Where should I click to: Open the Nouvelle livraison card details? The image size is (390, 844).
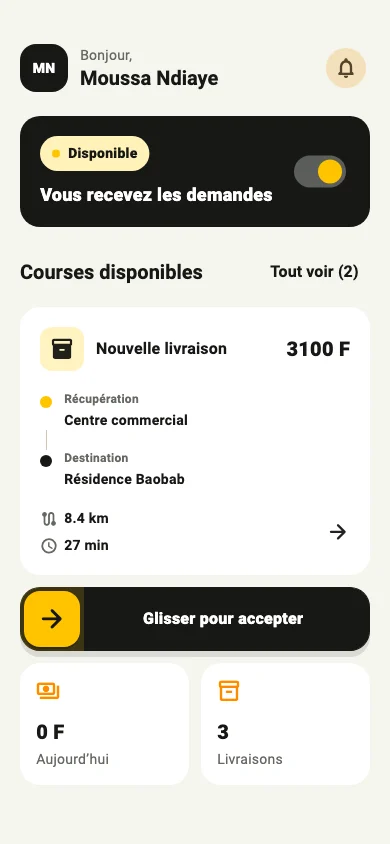click(195, 441)
